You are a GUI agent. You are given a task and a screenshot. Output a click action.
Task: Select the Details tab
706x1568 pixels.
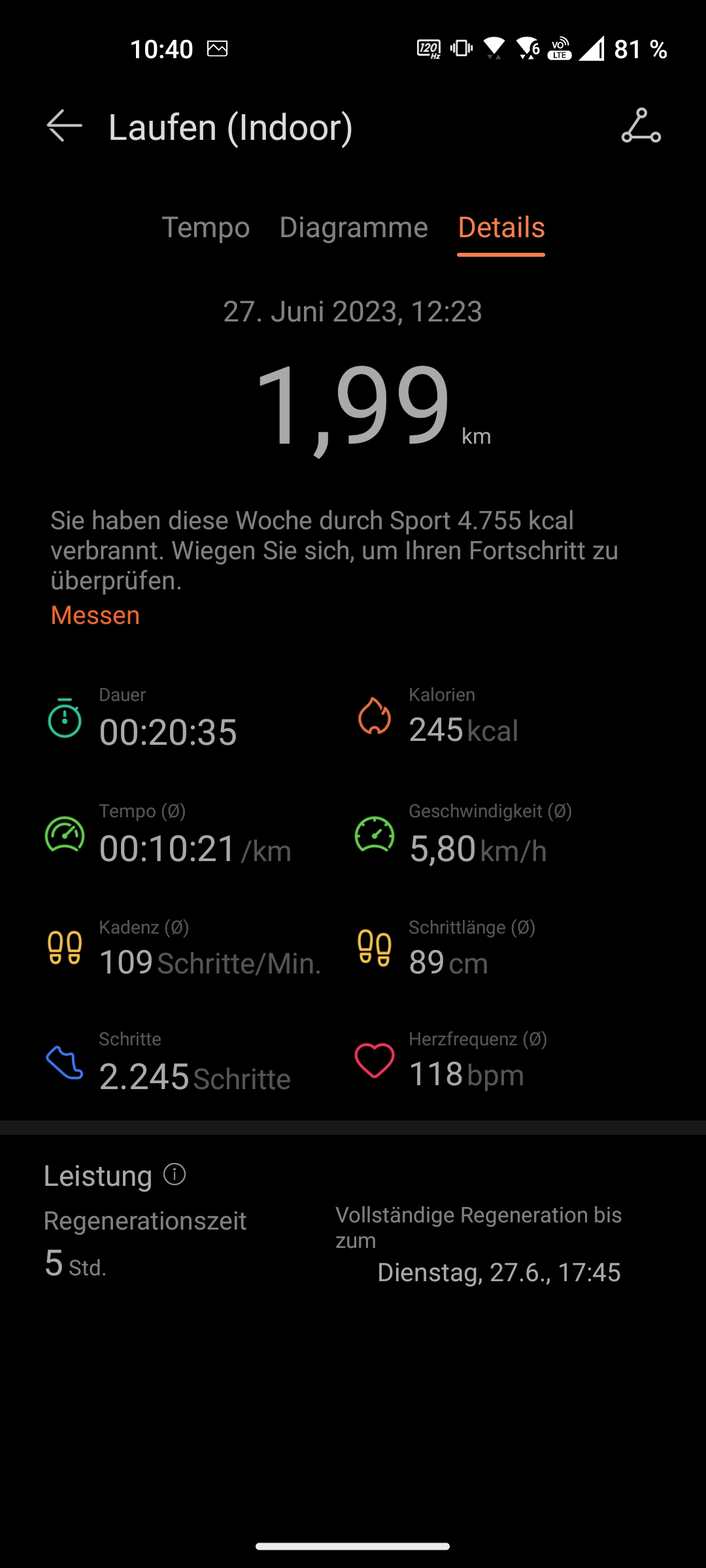tap(501, 227)
